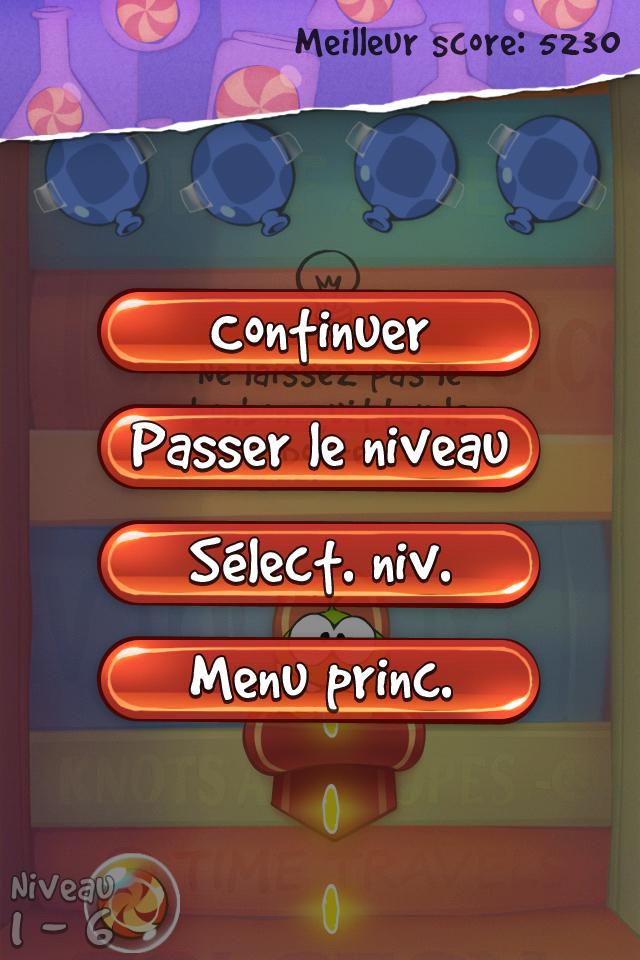Tap Continuer to resume the game
Screen dimensions: 640x960
pos(319,332)
